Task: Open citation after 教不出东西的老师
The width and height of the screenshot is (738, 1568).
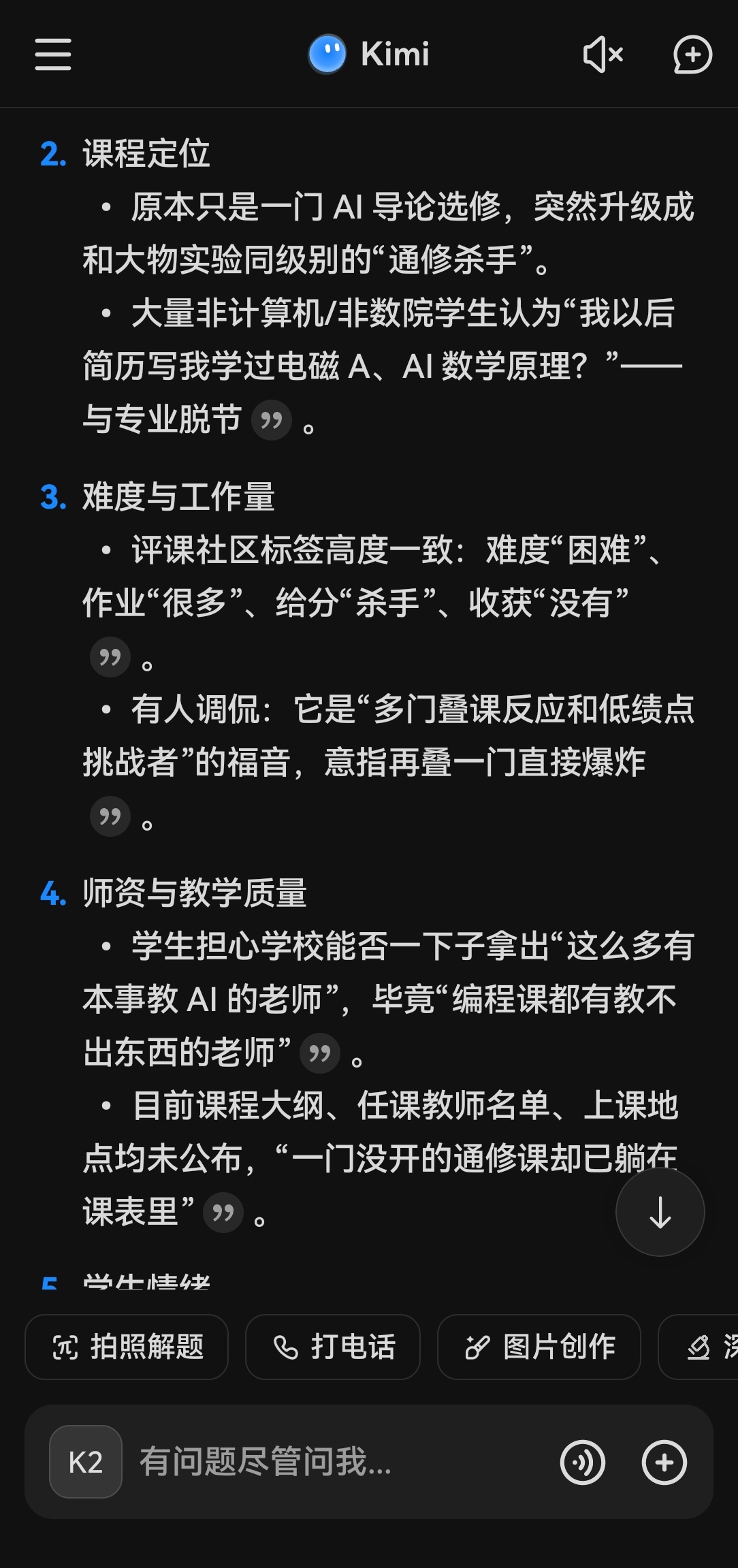Action: click(x=320, y=1054)
